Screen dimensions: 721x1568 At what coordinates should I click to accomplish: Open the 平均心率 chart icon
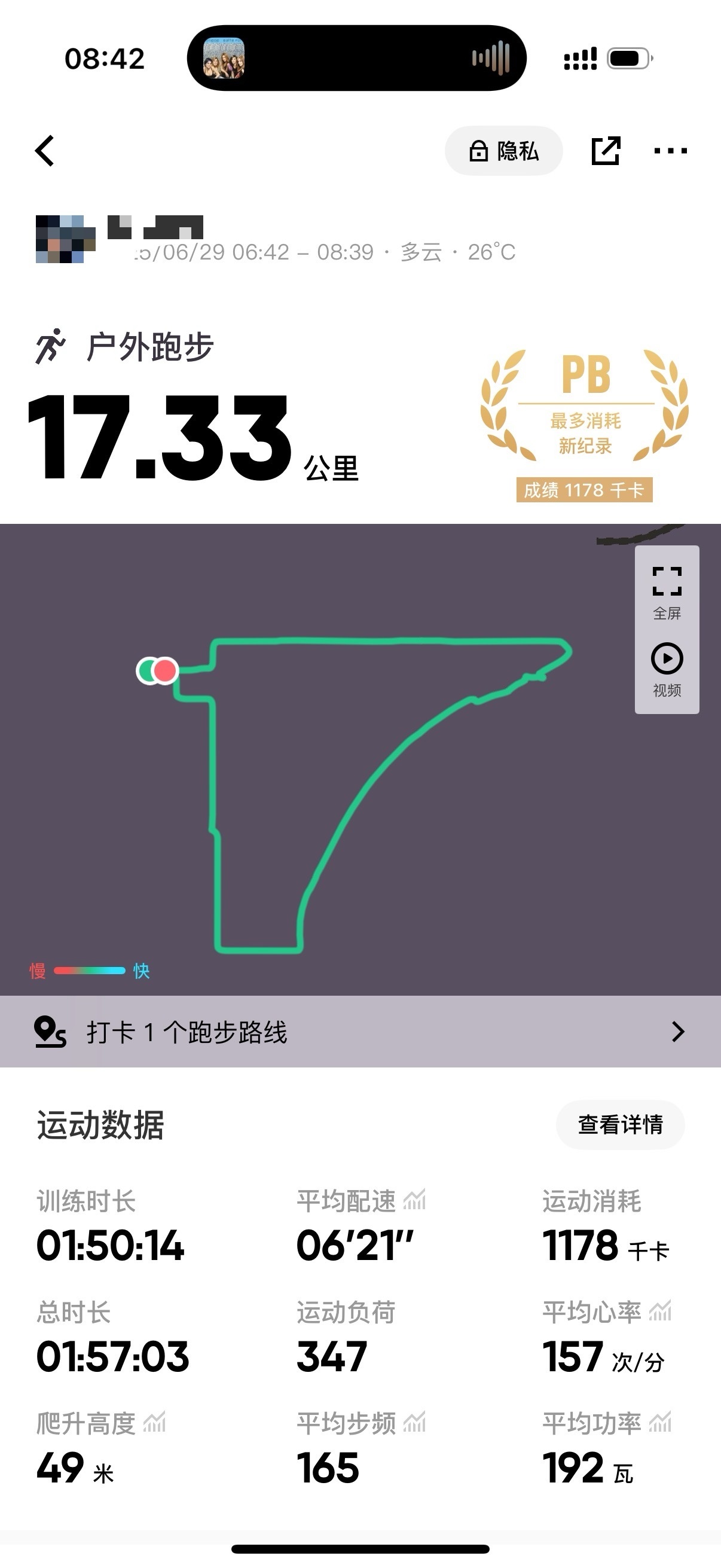[660, 1310]
